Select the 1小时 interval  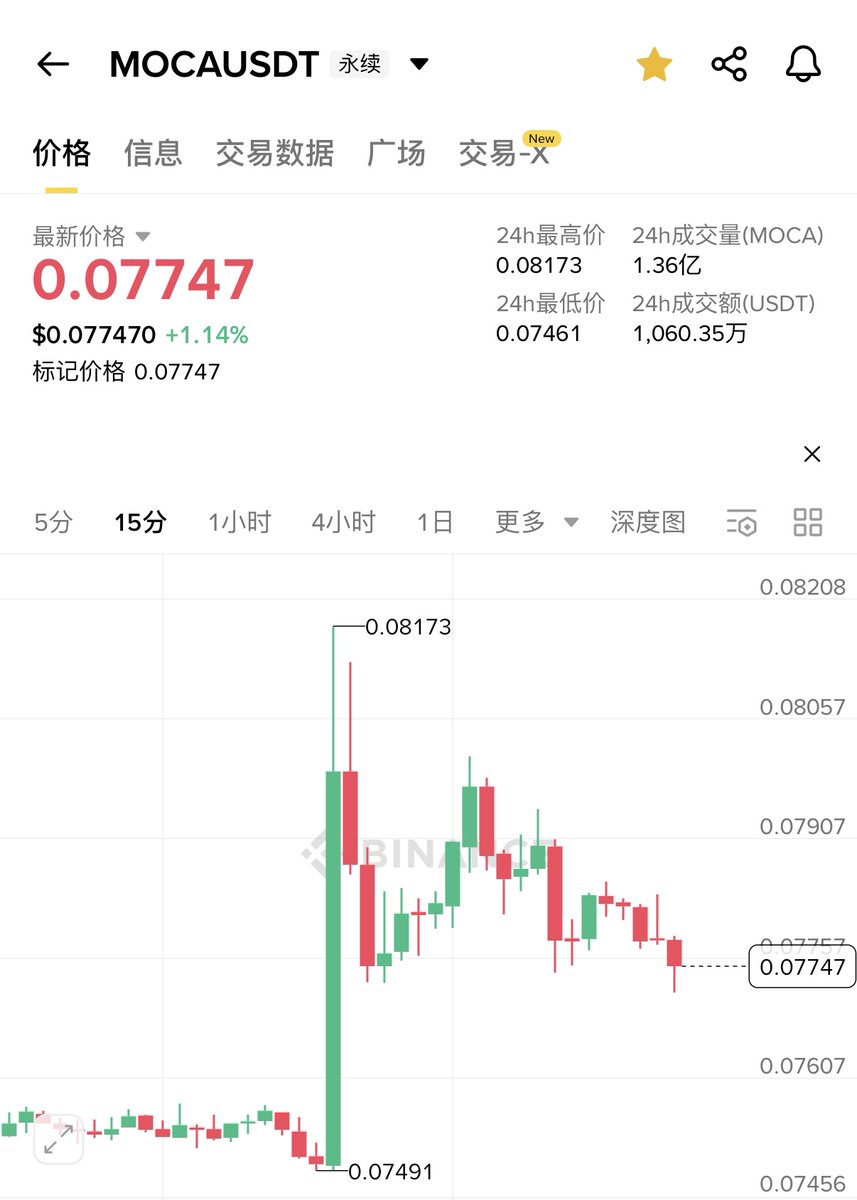point(239,522)
